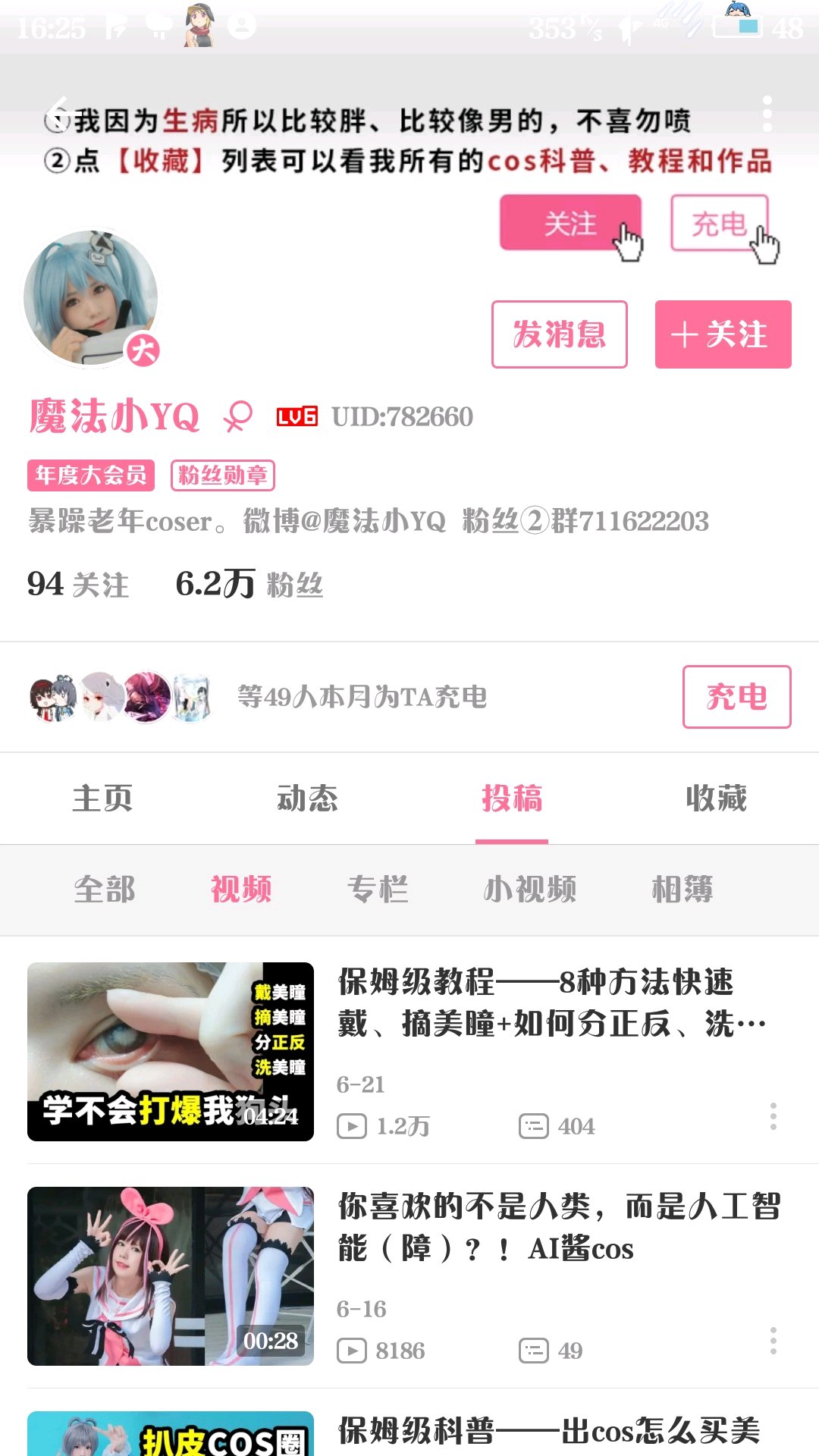
Task: View the 94 关注 following list
Action: [x=78, y=585]
